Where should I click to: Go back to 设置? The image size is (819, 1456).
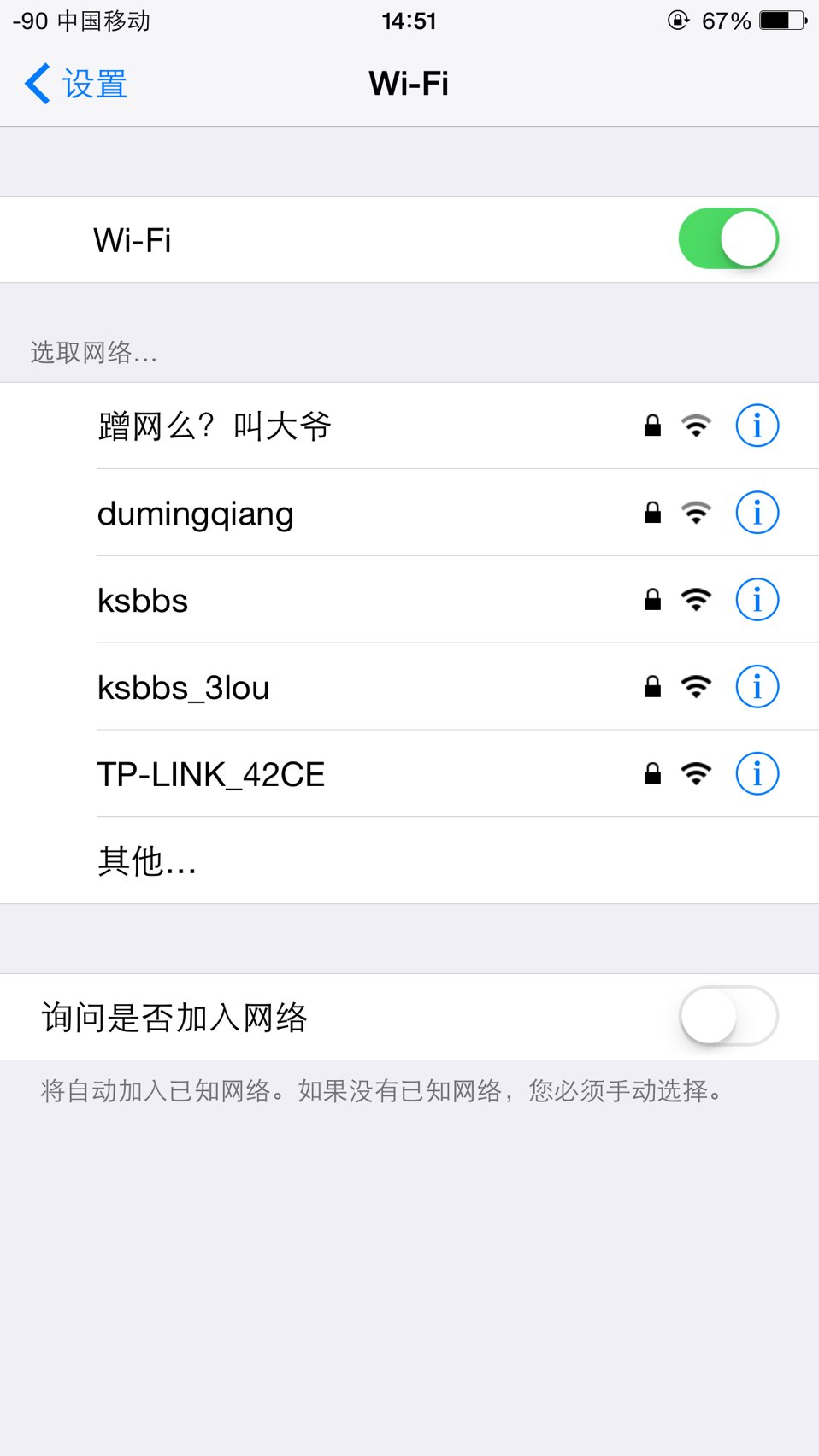[x=75, y=84]
